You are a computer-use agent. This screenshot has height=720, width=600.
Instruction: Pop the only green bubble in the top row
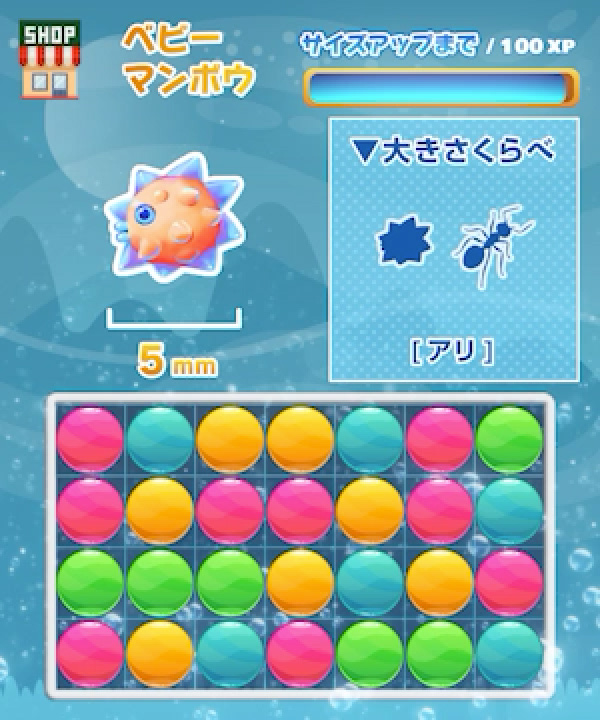[509, 438]
